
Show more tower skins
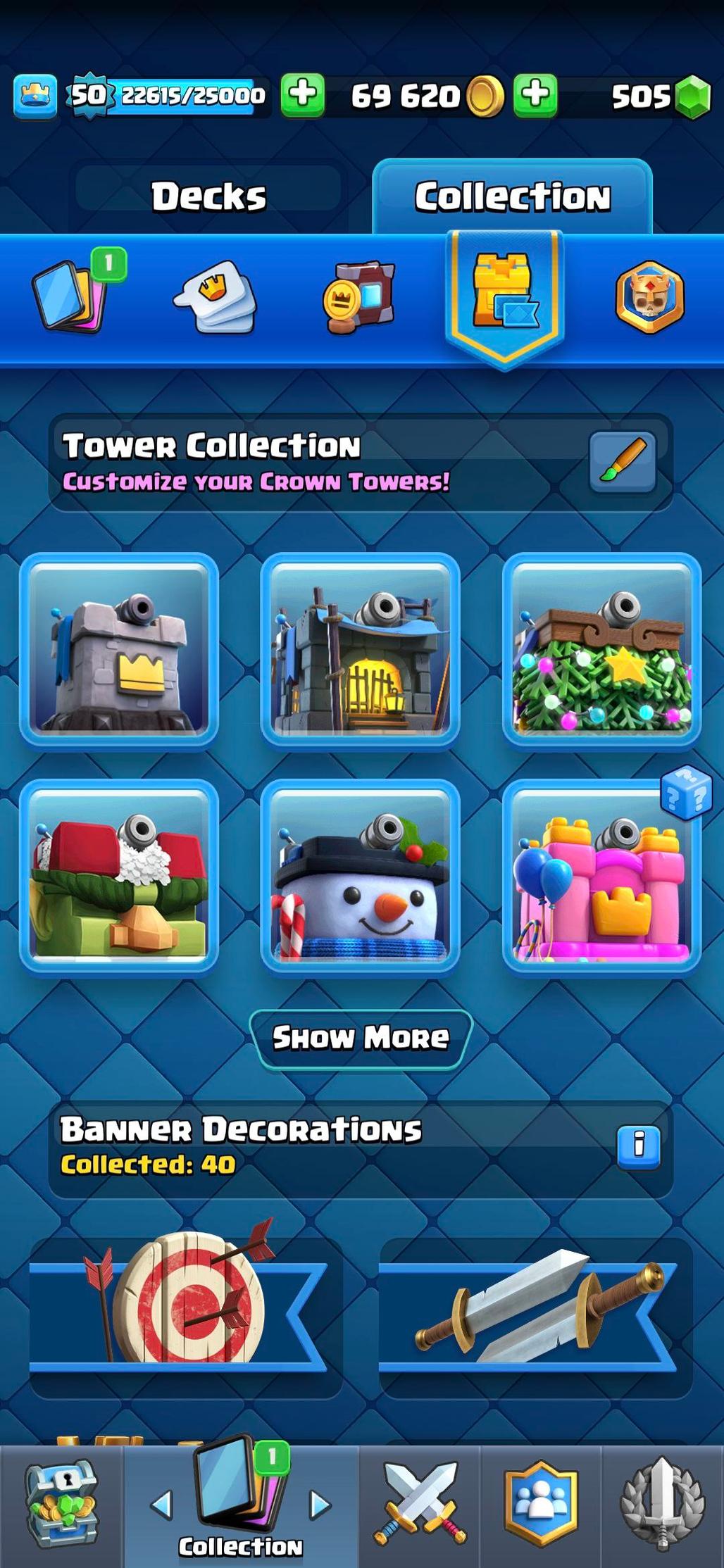coord(361,1038)
